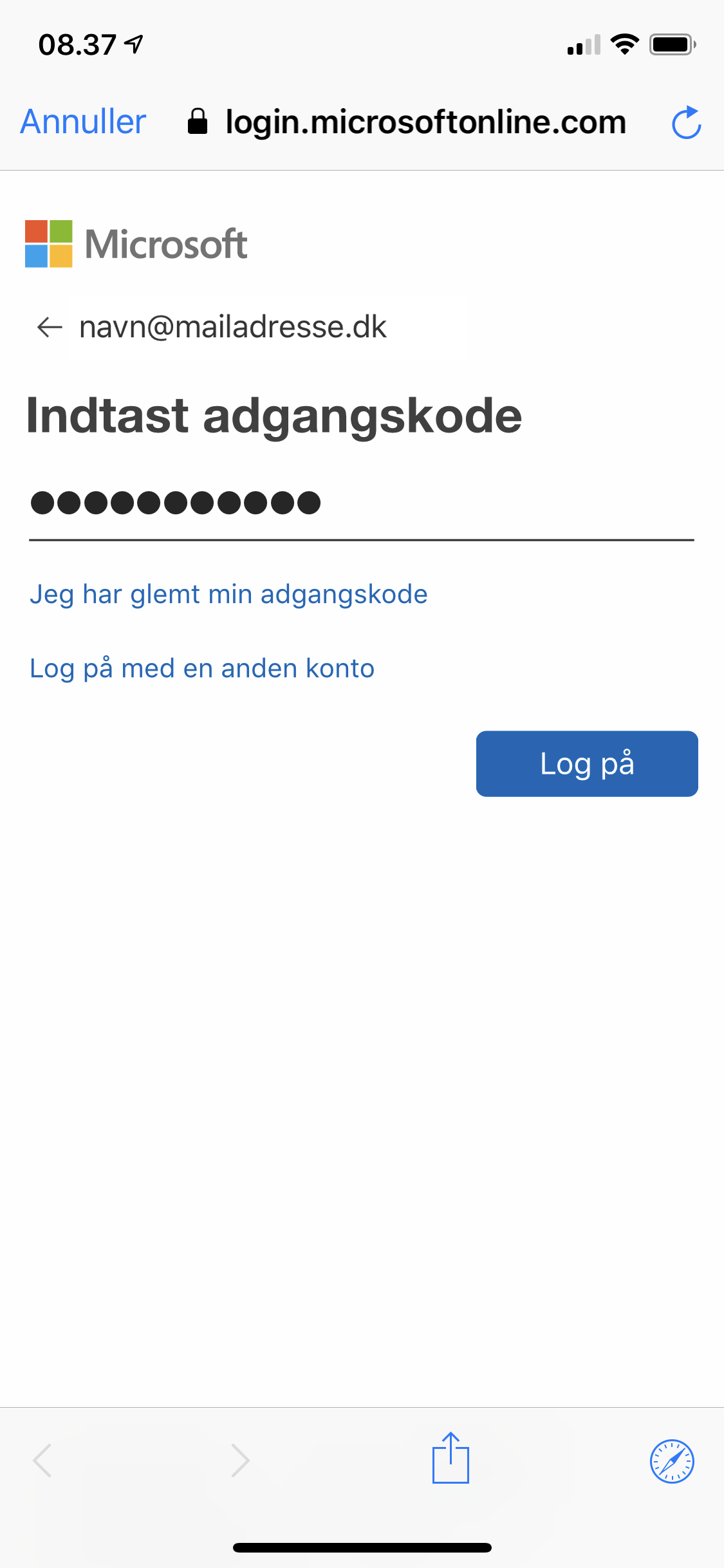Image resolution: width=724 pixels, height=1568 pixels.
Task: Open 'Jeg har glemt min adgangskode' link
Action: 228,594
